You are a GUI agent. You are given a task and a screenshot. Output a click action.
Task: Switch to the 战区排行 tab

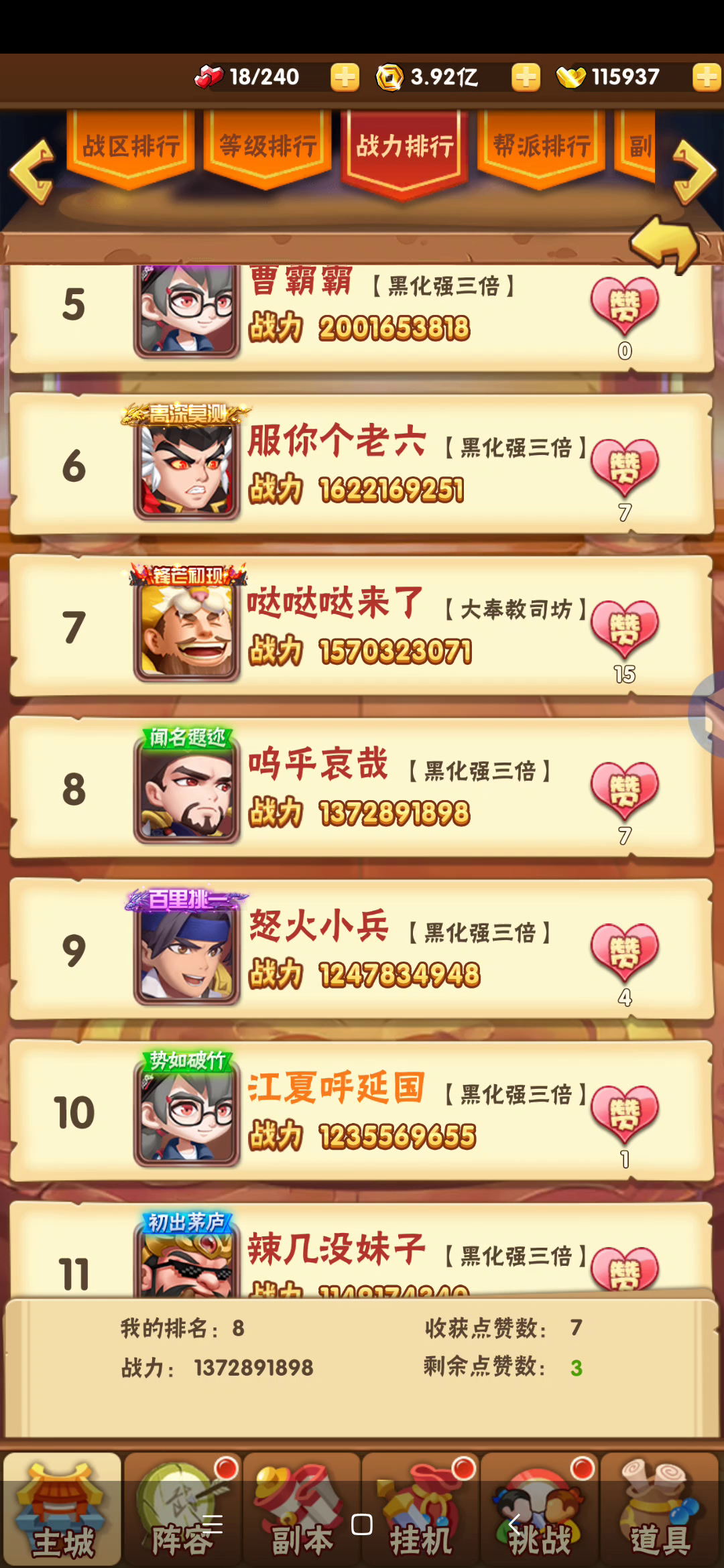point(131,148)
